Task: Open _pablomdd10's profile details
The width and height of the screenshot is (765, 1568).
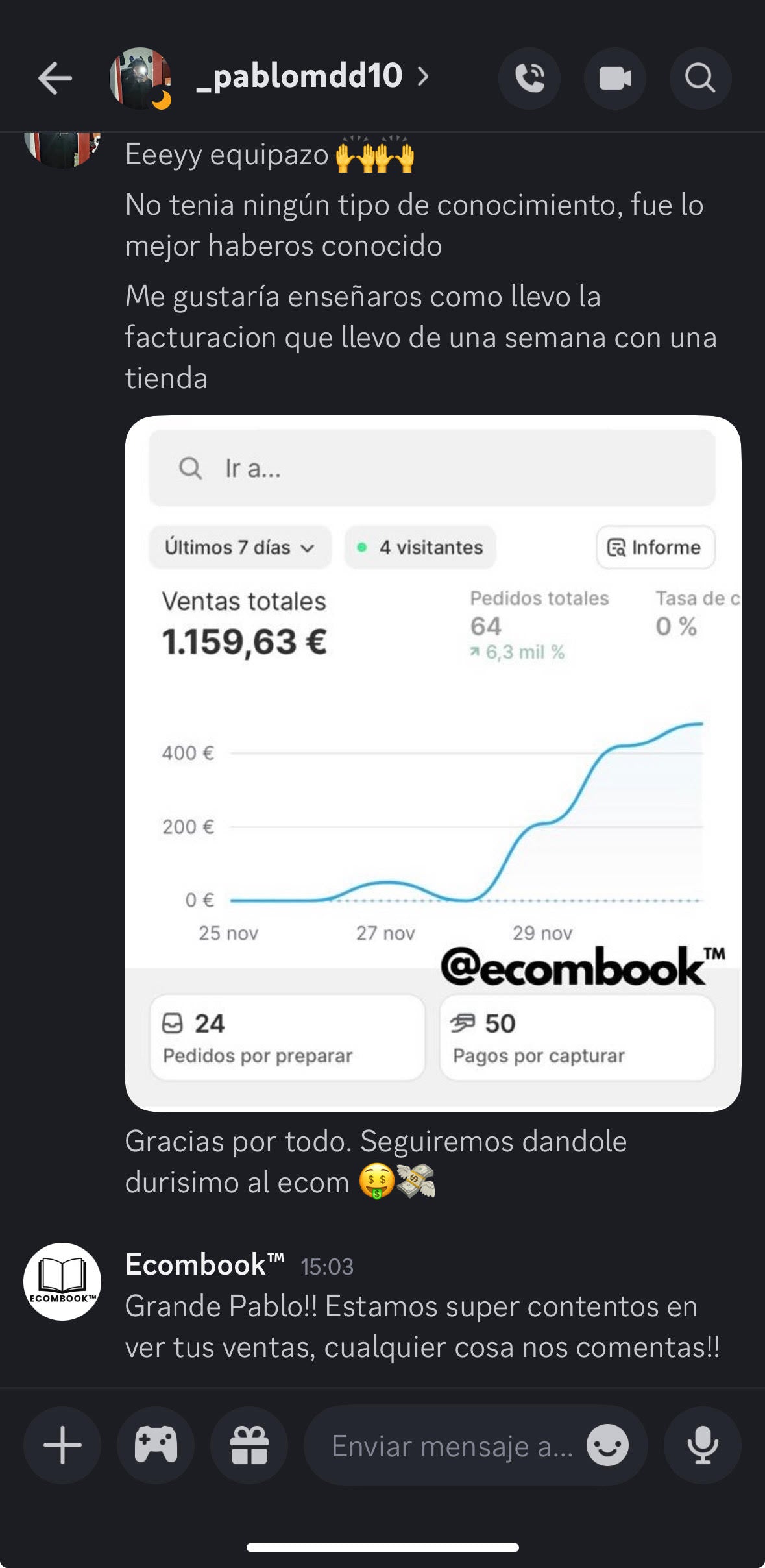Action: pos(311,77)
